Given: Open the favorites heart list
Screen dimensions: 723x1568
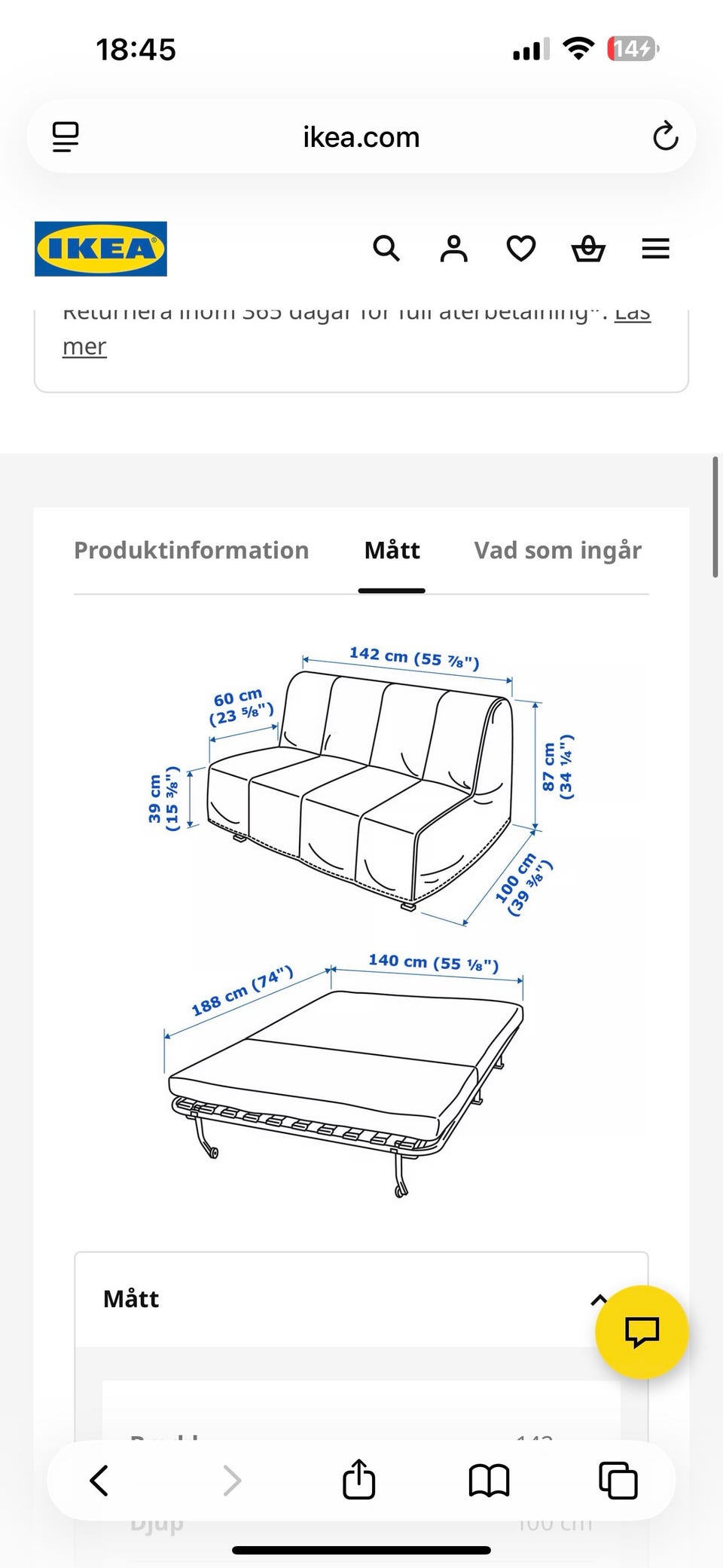Looking at the screenshot, I should [x=520, y=248].
